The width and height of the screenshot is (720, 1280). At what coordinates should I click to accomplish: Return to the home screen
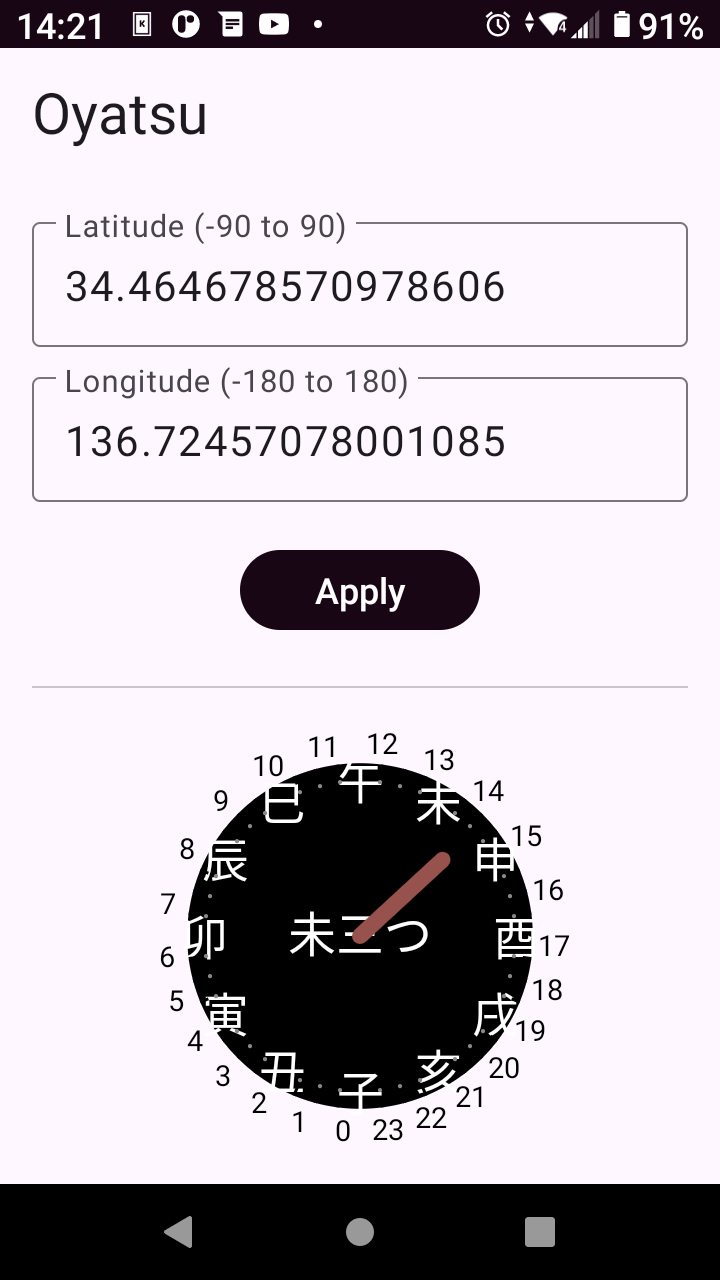360,1232
